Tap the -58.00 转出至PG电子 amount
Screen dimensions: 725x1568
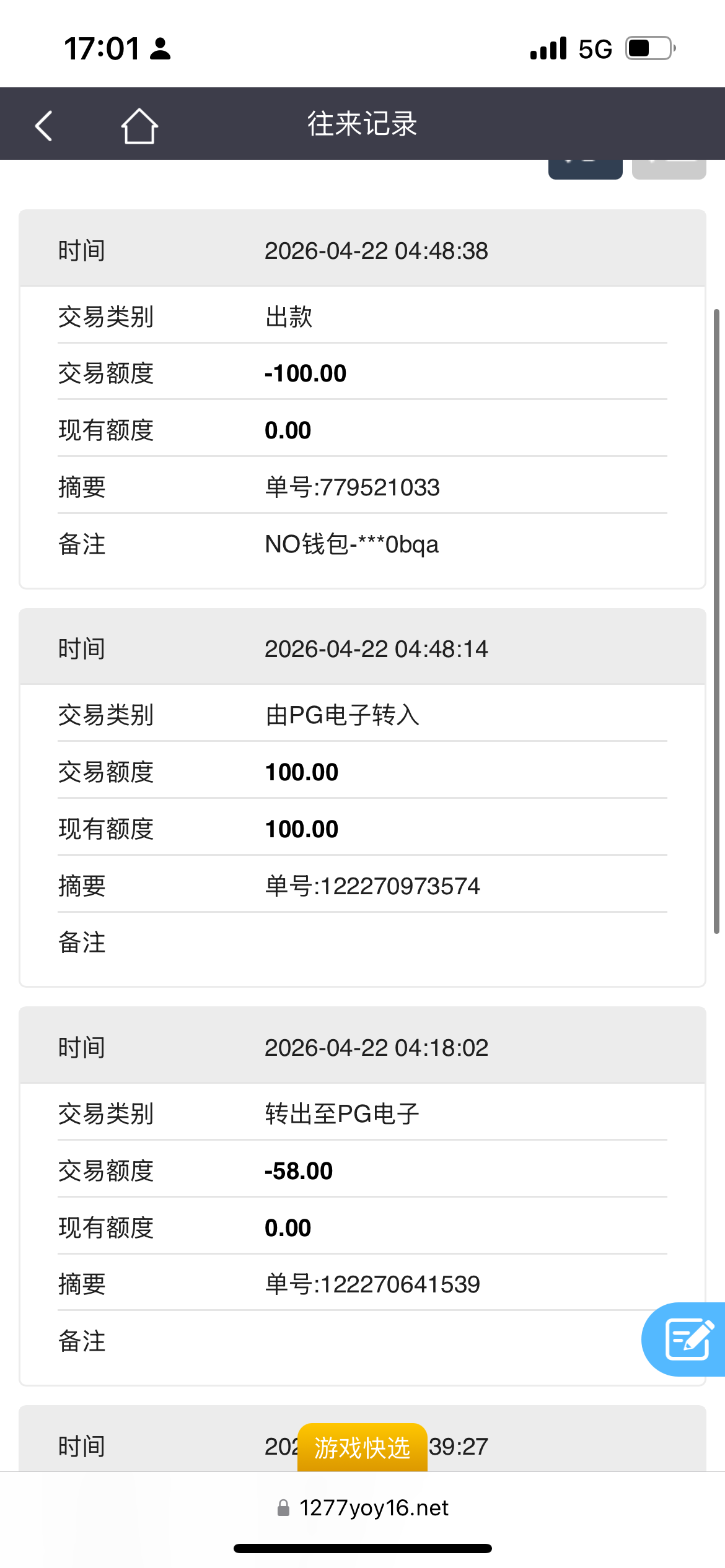tap(298, 1170)
